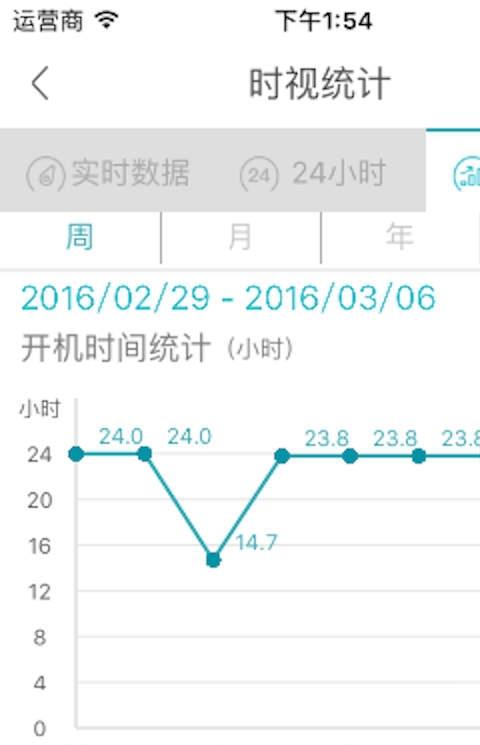The width and height of the screenshot is (480, 745).
Task: Show the 年 period view
Action: pyautogui.click(x=400, y=237)
